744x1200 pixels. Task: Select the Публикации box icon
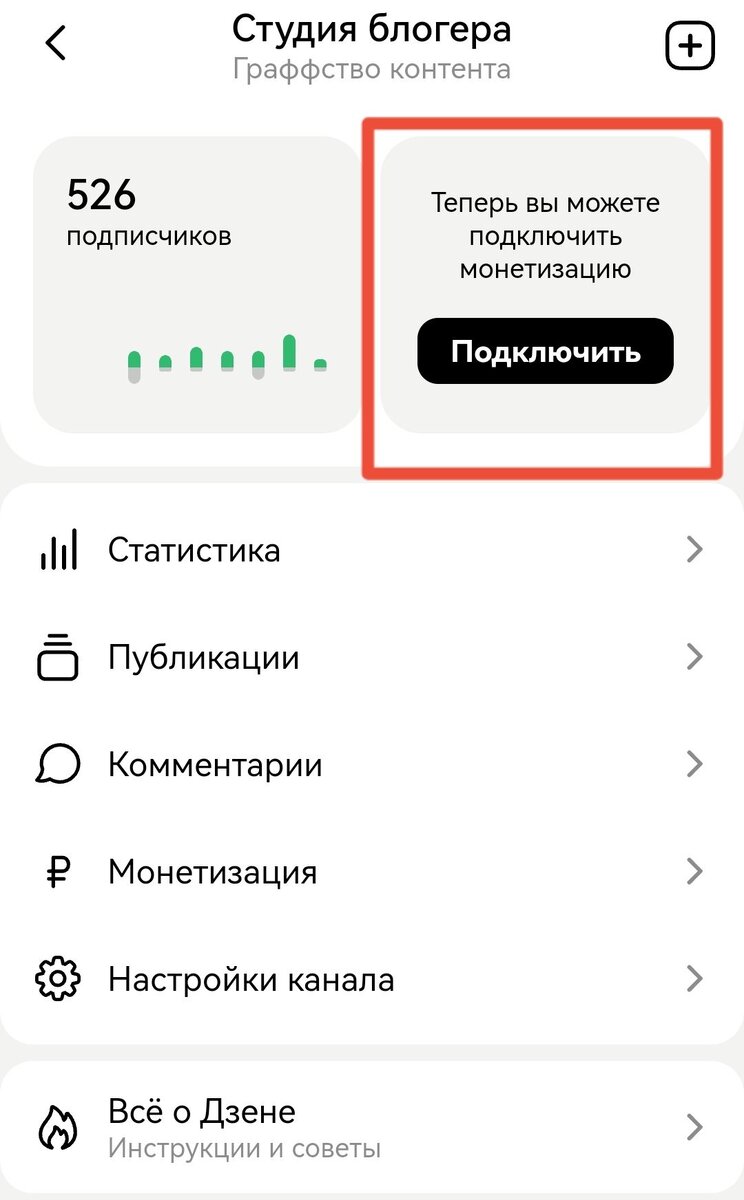point(60,657)
